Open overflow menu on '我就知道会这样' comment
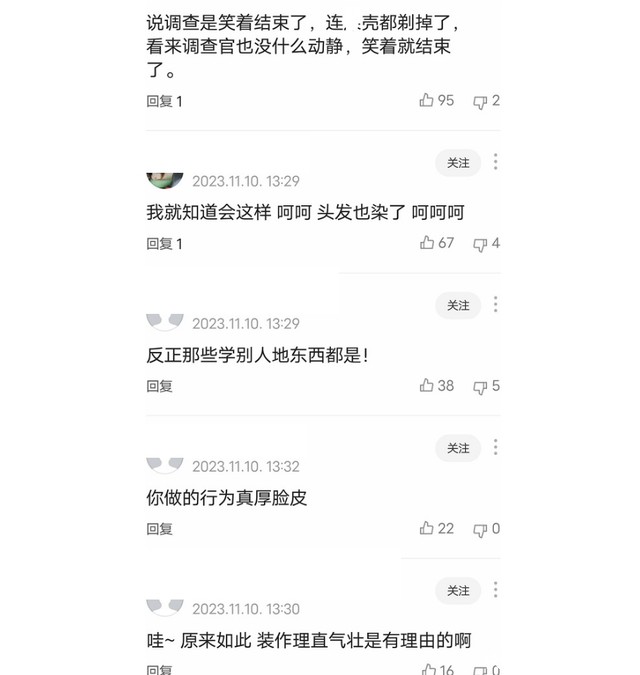640x675 pixels. (495, 162)
